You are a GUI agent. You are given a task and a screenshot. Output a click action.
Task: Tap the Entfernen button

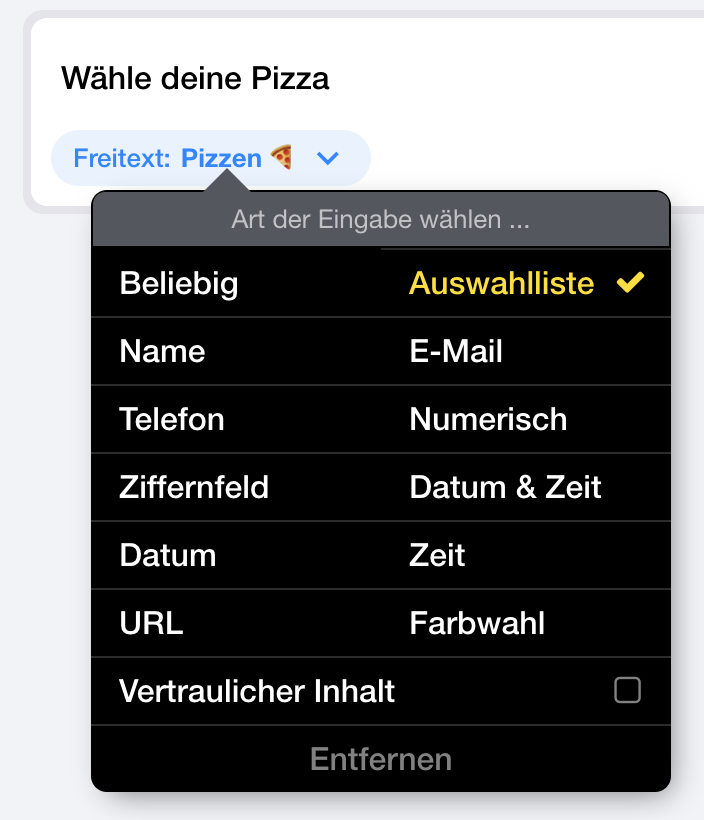pos(381,759)
